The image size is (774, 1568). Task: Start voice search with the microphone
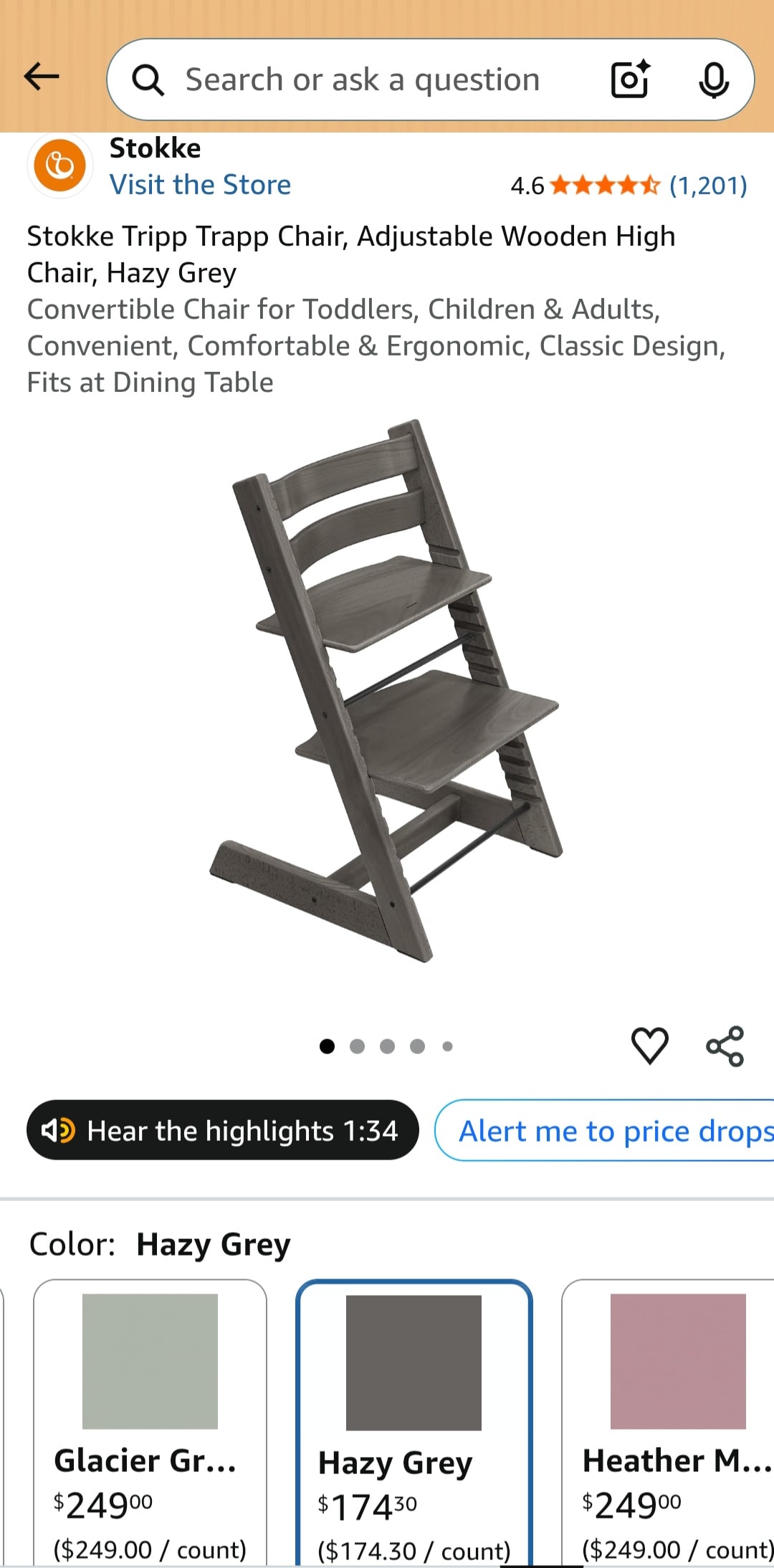[x=714, y=80]
